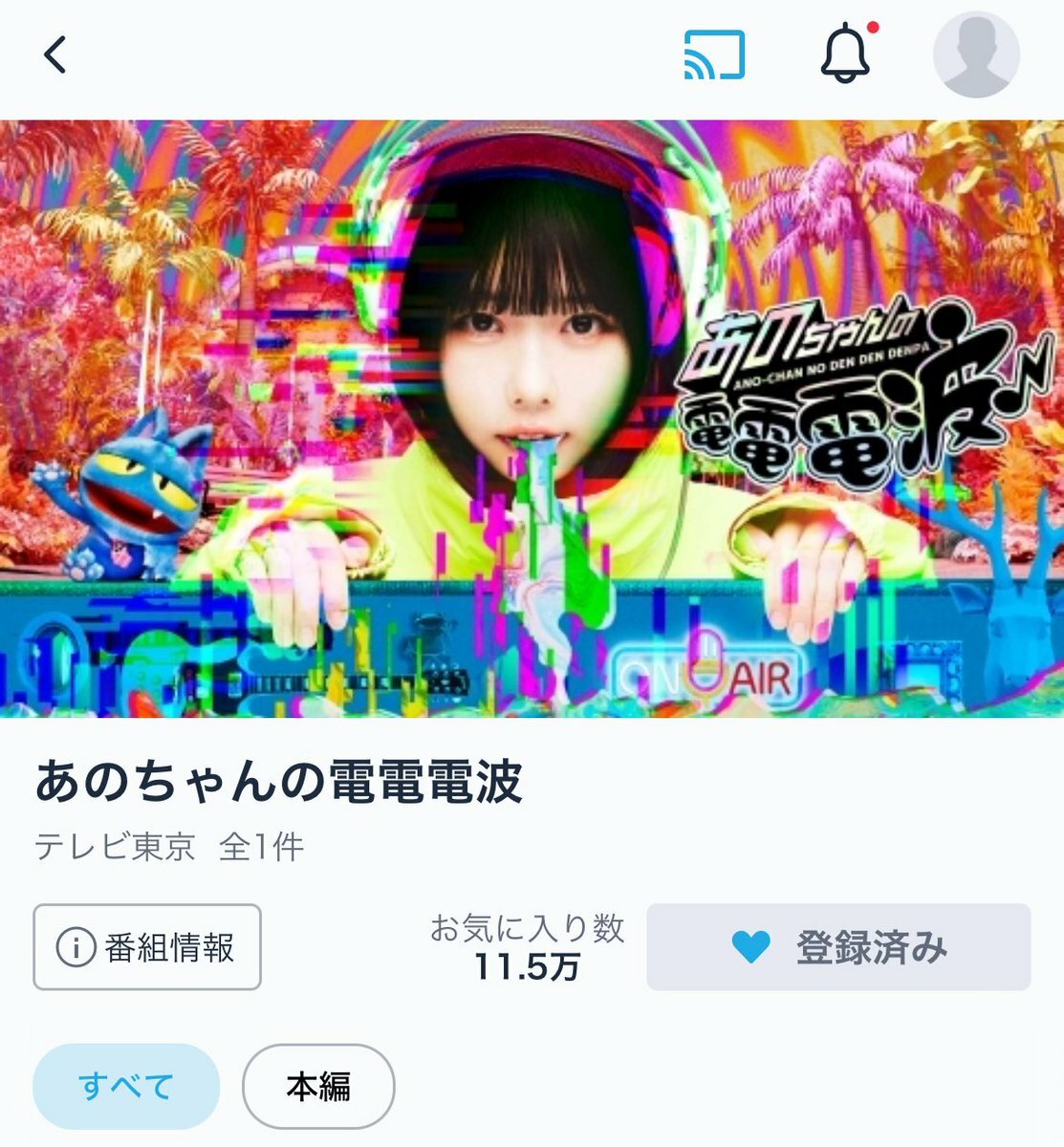Tap 登録済み to remove from favorites
Viewport: 1064px width, 1147px height.
[x=838, y=947]
